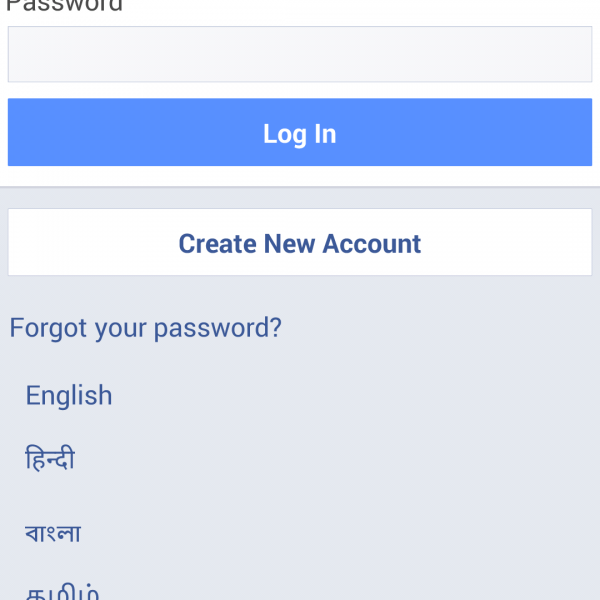Open the Forgot your password link
Image resolution: width=600 pixels, height=600 pixels.
click(146, 328)
